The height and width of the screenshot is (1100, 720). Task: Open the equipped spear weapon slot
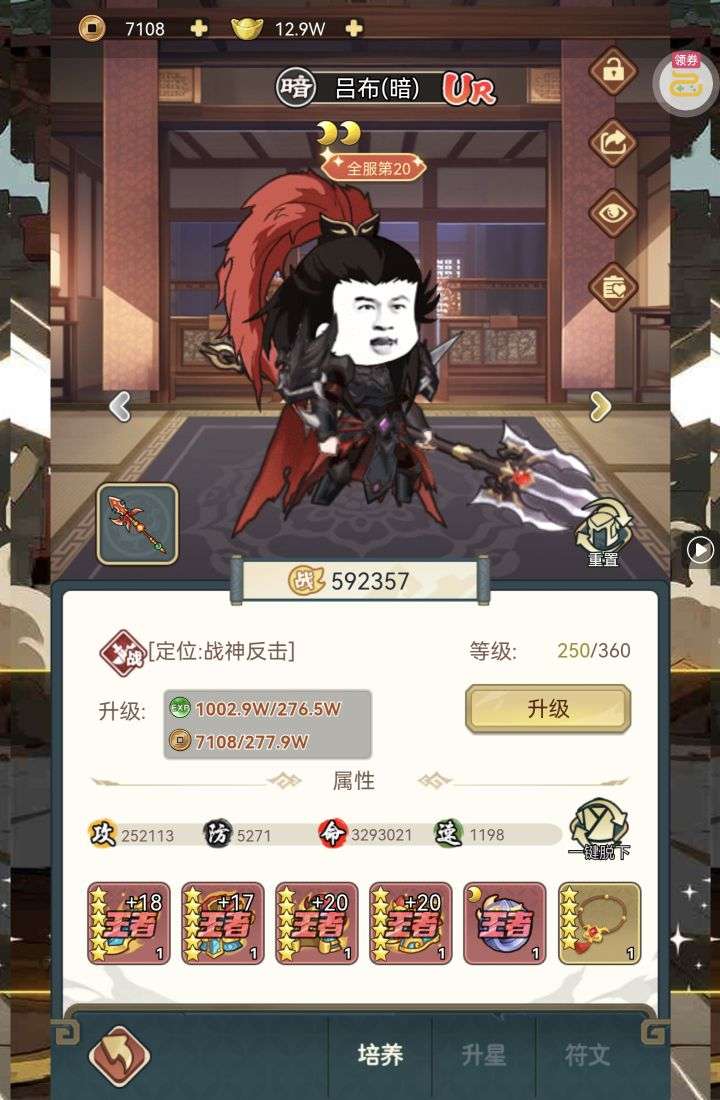[137, 524]
